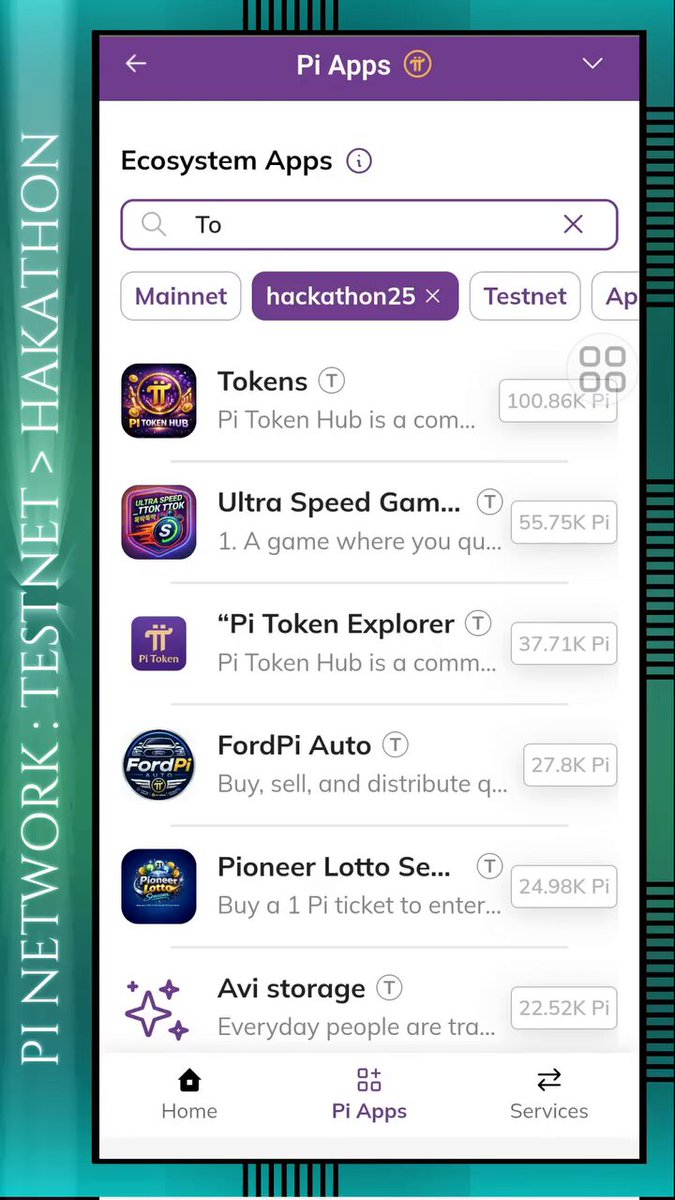Screen dimensions: 675x1200
Task: Open the floating four-squares grid button
Action: click(x=602, y=369)
